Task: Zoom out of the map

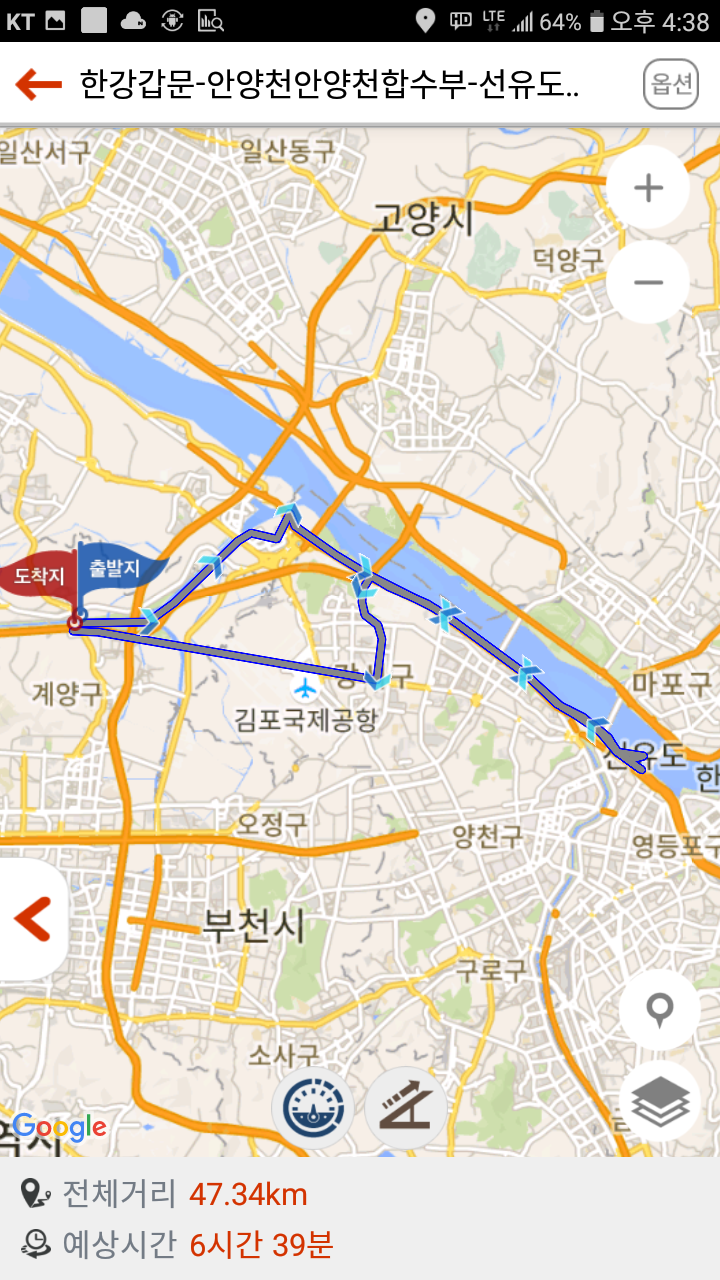Action: pyautogui.click(x=648, y=282)
